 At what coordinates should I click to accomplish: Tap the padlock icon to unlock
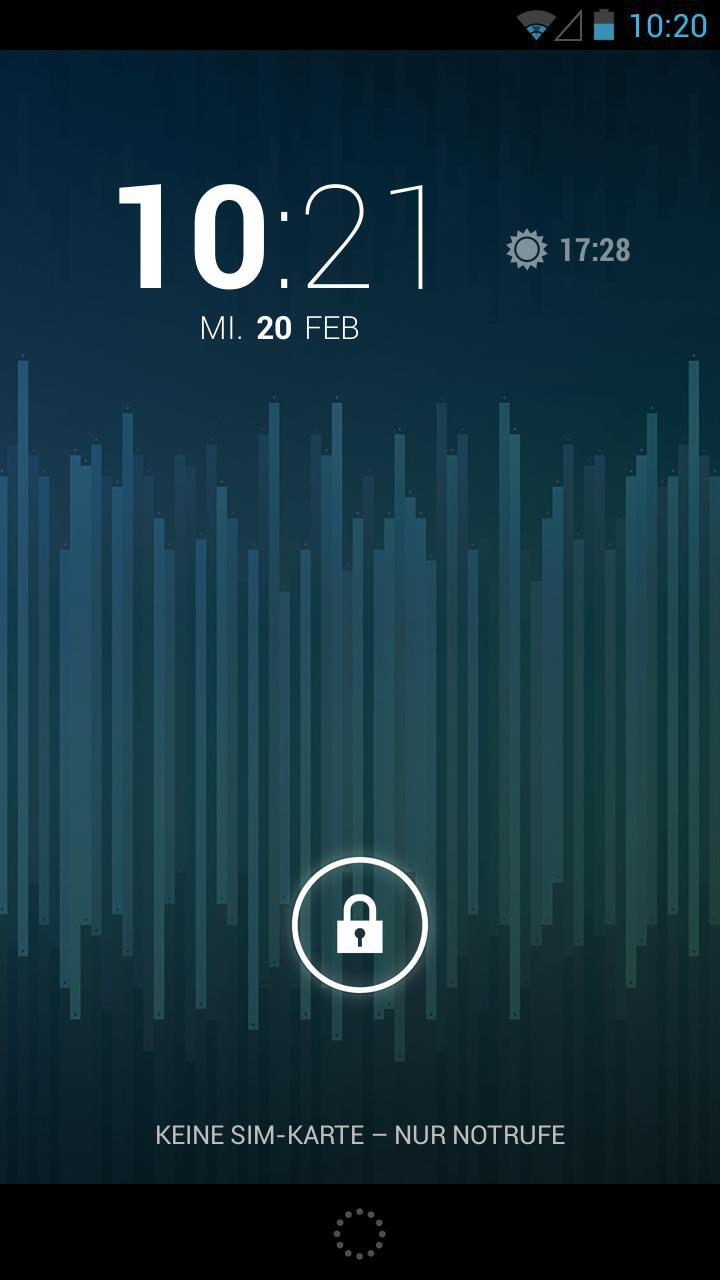coord(360,925)
